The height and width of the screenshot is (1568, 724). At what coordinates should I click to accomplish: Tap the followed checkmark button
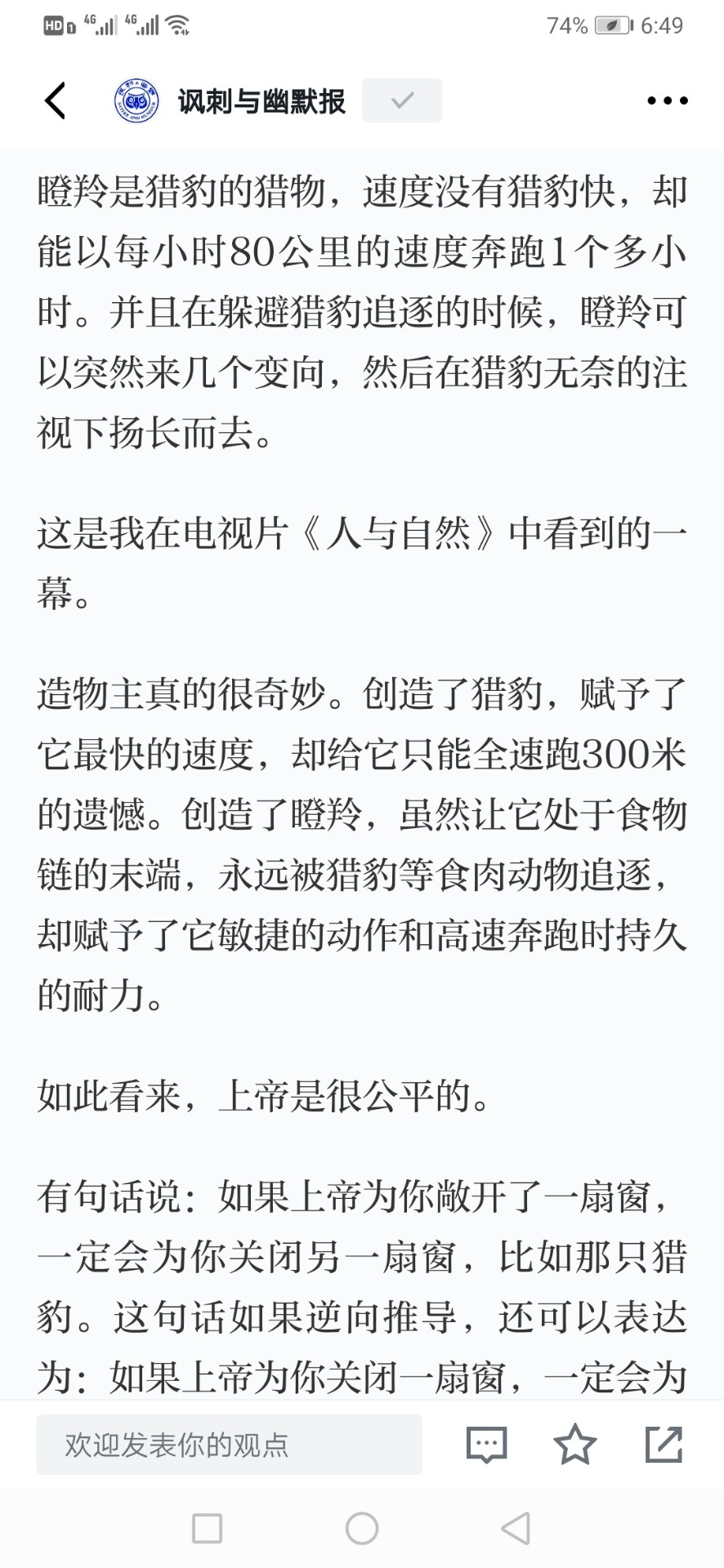point(402,100)
